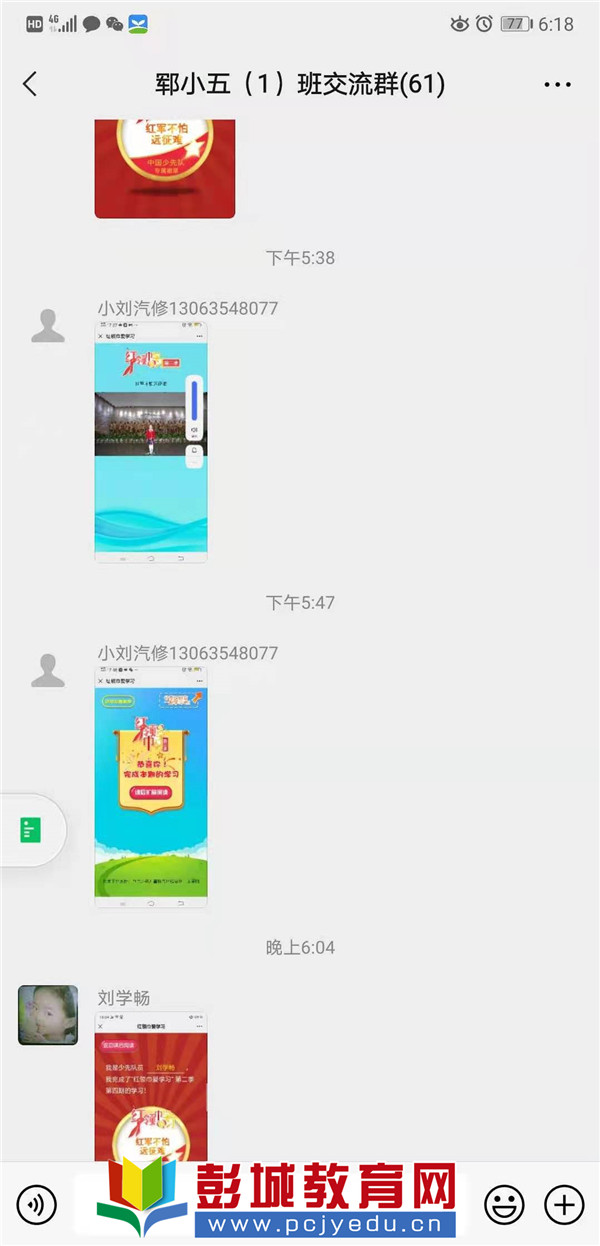Go back from the group chat
This screenshot has height=1246, width=600.
coord(30,84)
